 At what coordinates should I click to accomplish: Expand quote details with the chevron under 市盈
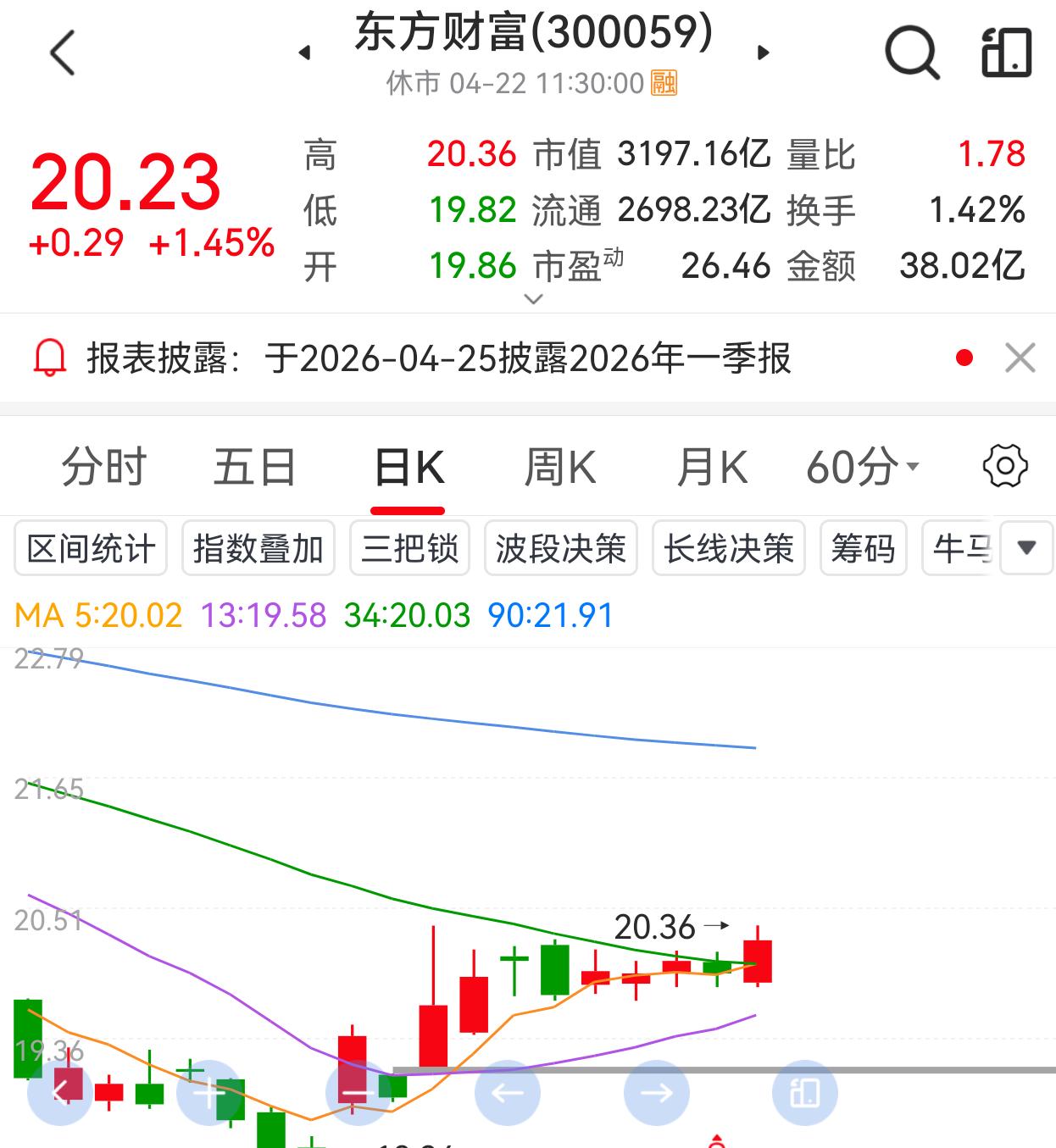tap(534, 298)
